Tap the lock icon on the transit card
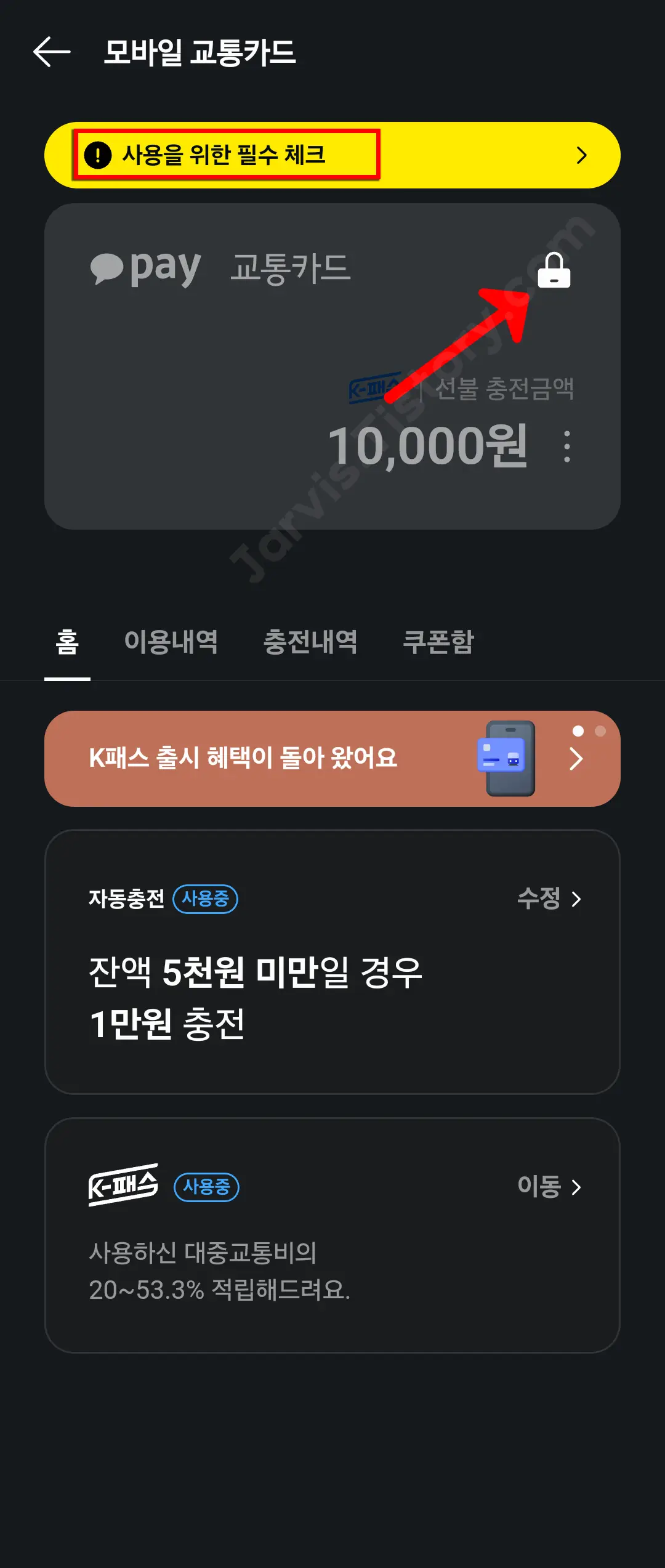The image size is (665, 1568). (554, 271)
